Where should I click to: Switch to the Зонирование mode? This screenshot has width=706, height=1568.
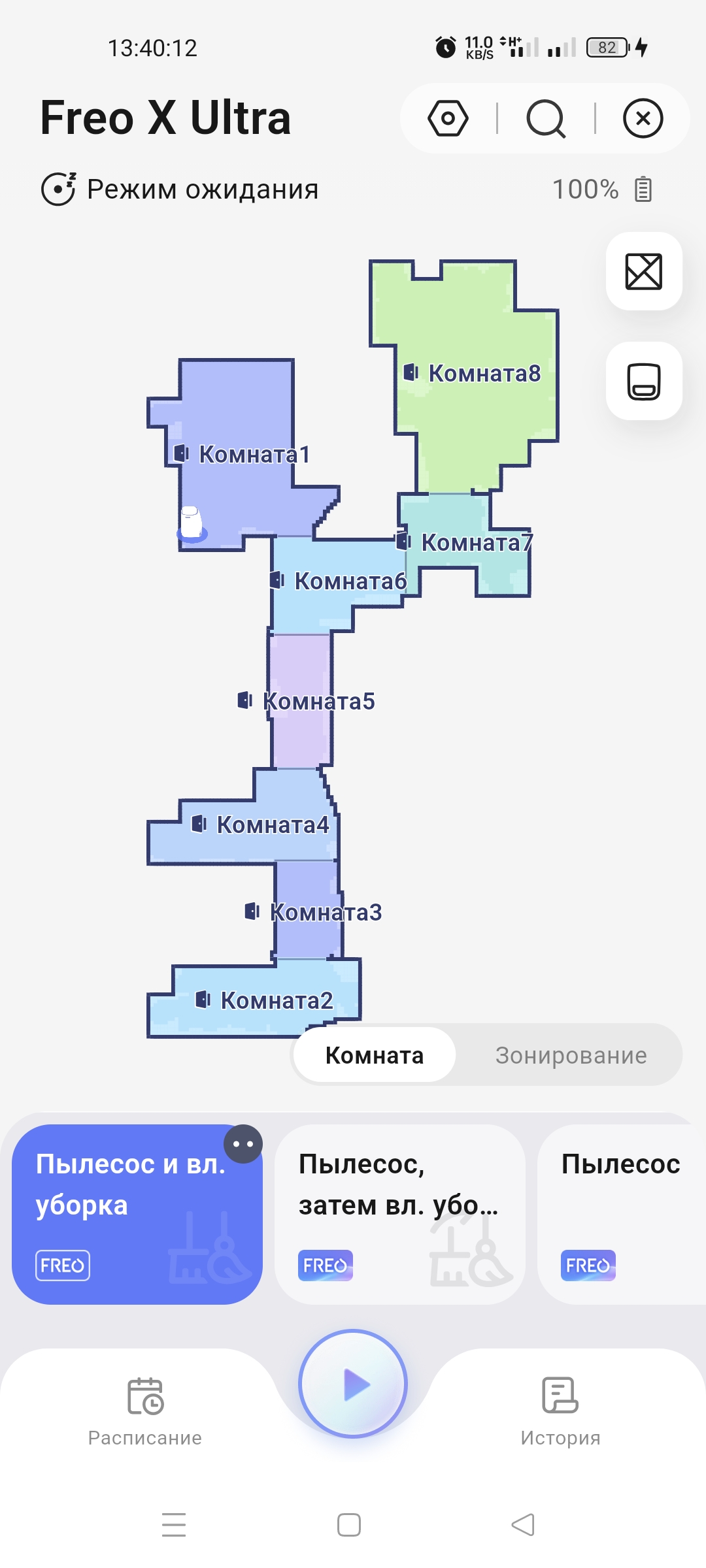coord(571,1055)
